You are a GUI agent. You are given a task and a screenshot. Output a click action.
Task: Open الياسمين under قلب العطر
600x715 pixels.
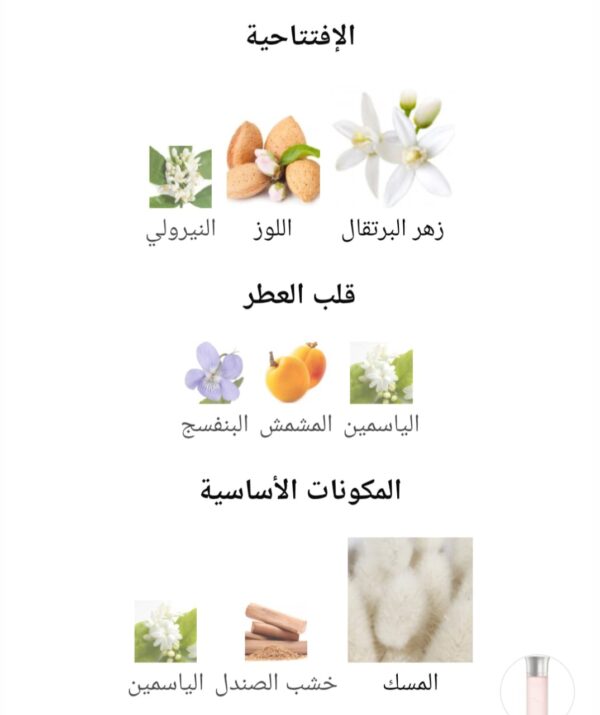tap(381, 373)
